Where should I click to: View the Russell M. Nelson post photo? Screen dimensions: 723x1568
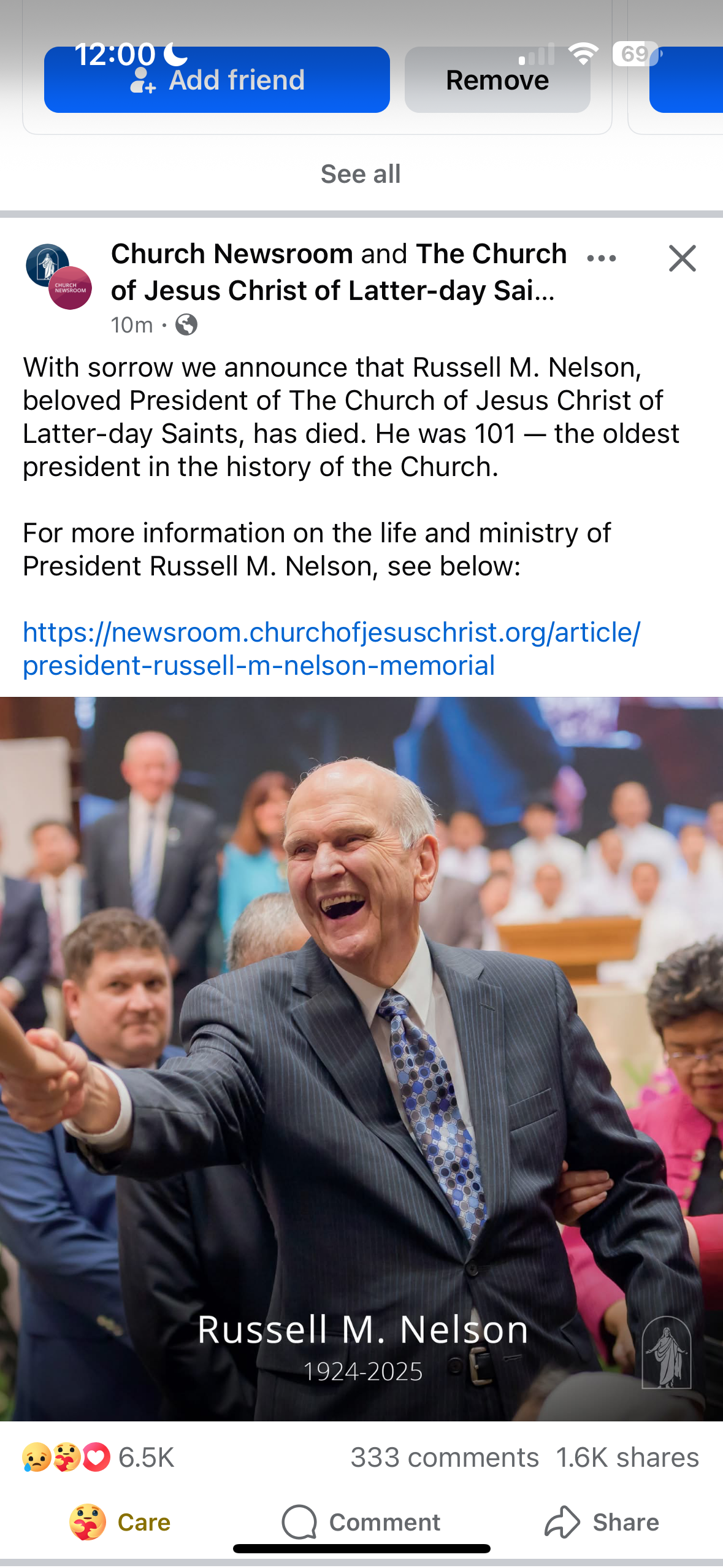coord(361,1058)
